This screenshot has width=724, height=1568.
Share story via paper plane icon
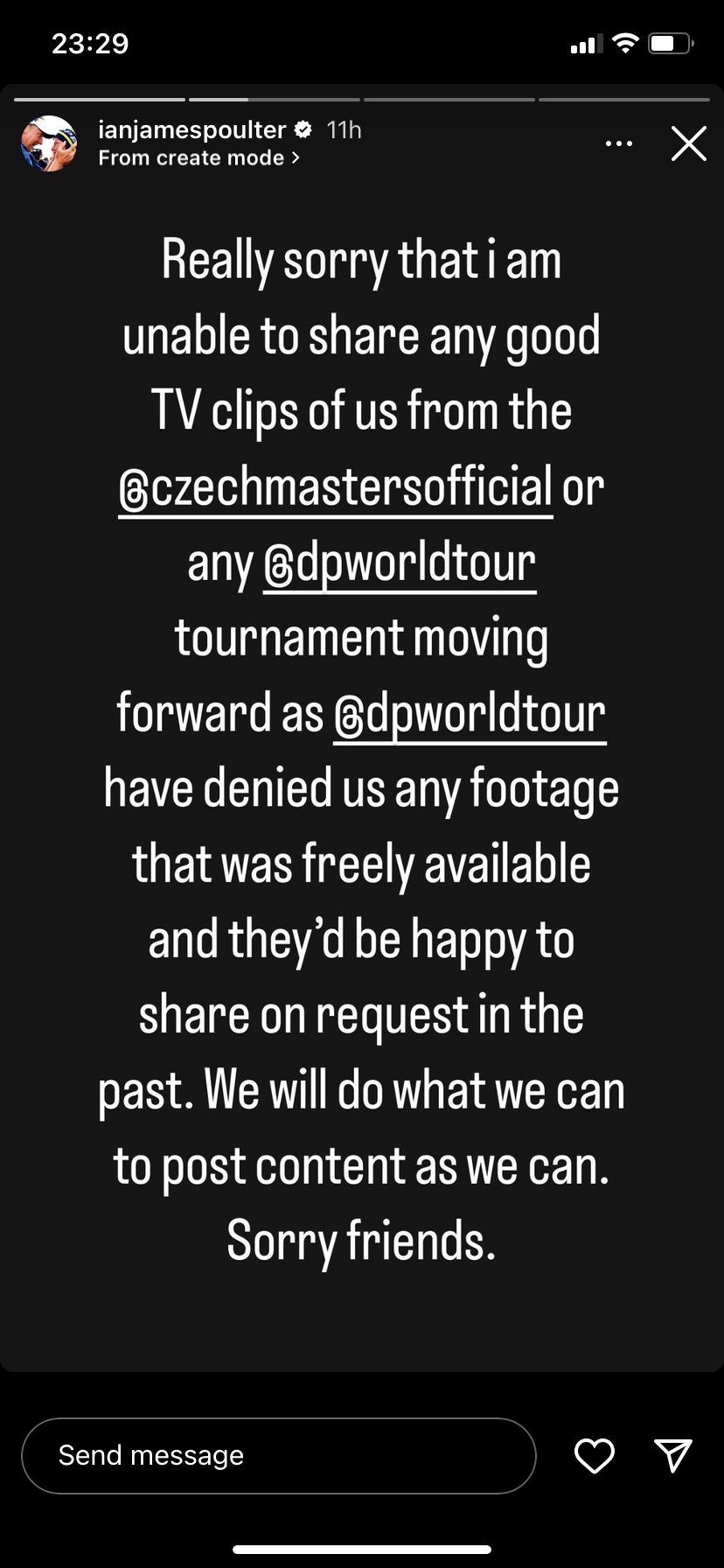point(673,1455)
